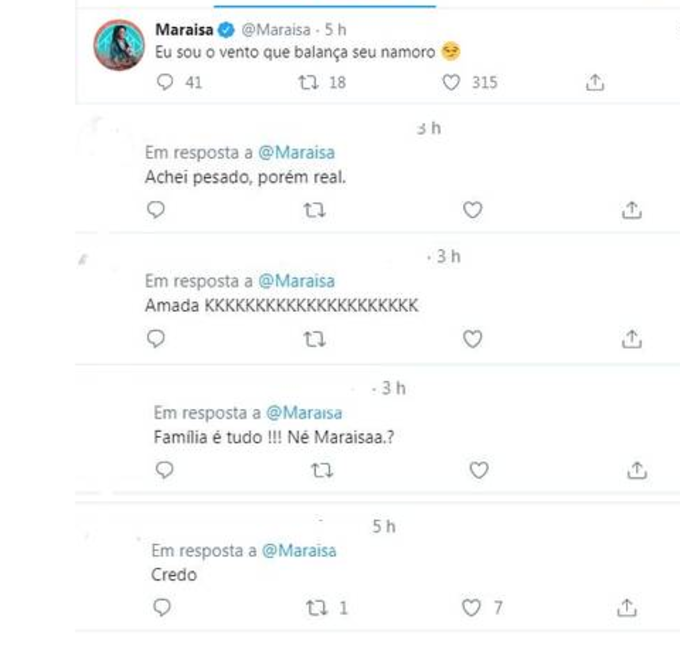680x650 pixels.
Task: Reply to Maraisa's main tweet
Action: tap(166, 83)
